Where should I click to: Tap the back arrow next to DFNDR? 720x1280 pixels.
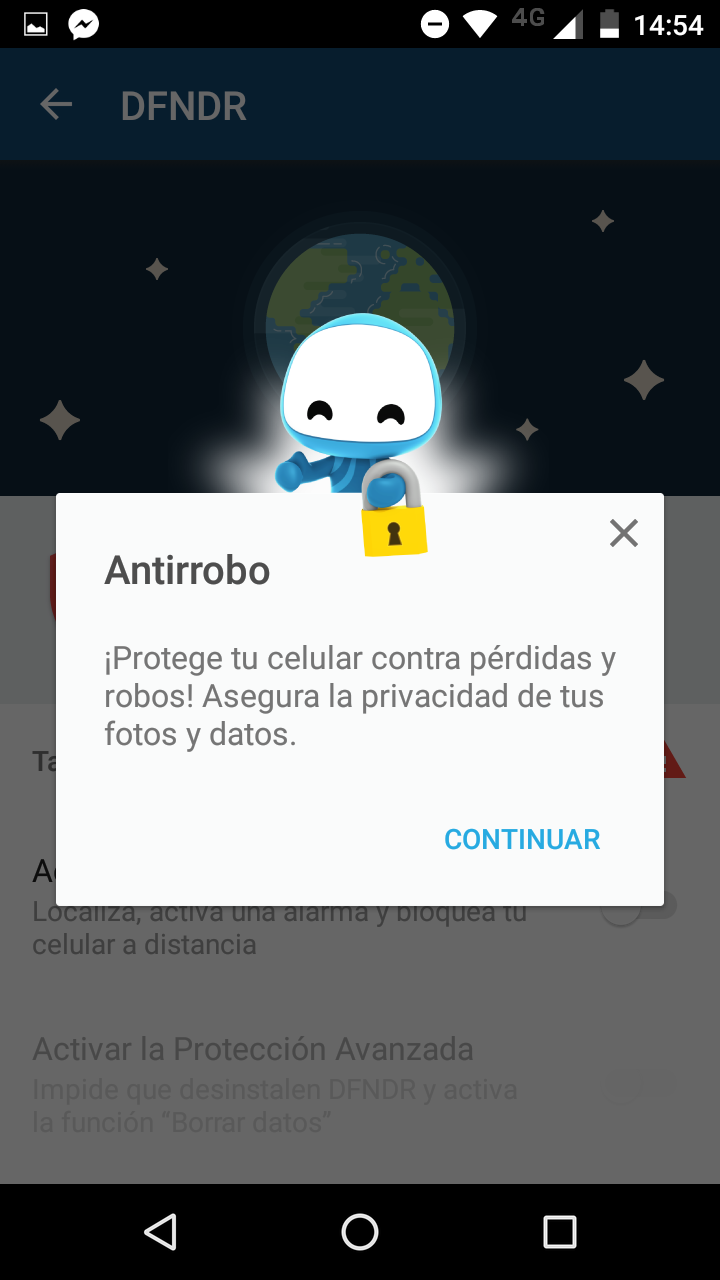[x=56, y=103]
